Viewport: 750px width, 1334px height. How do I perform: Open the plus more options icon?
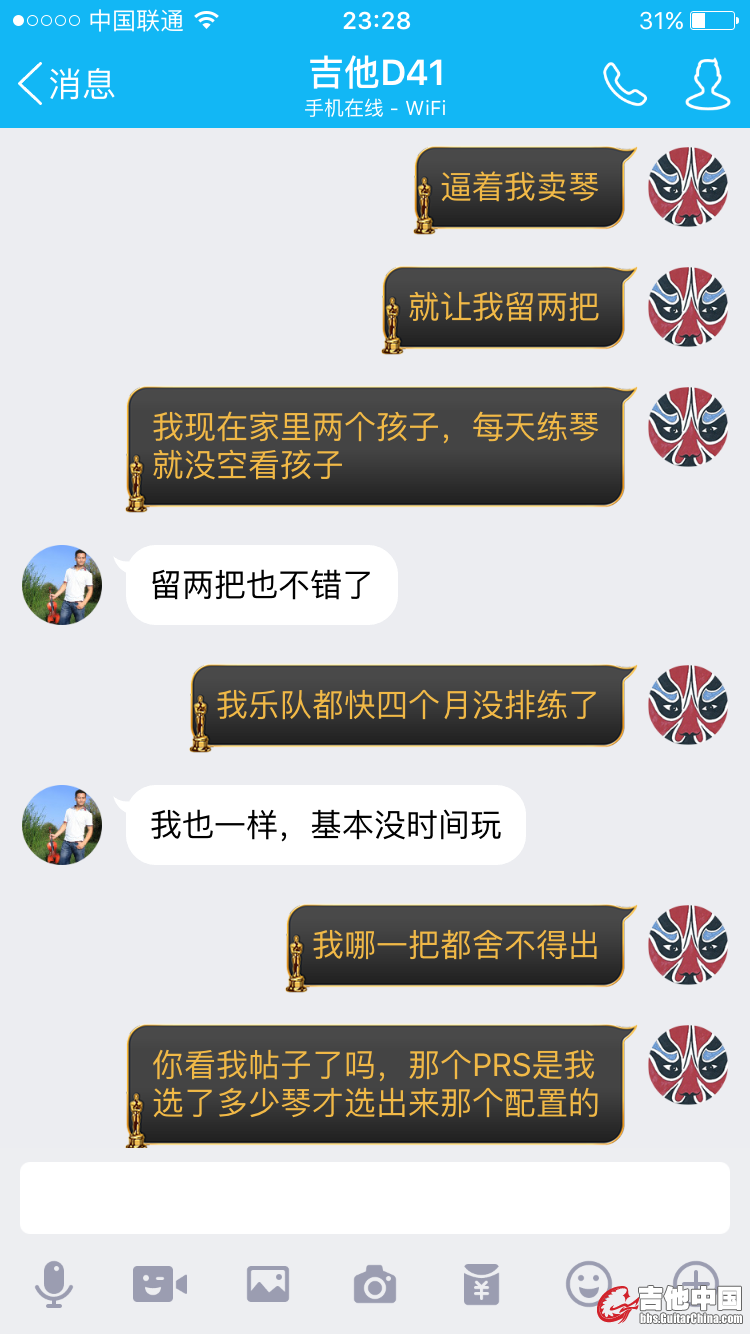tap(695, 1280)
